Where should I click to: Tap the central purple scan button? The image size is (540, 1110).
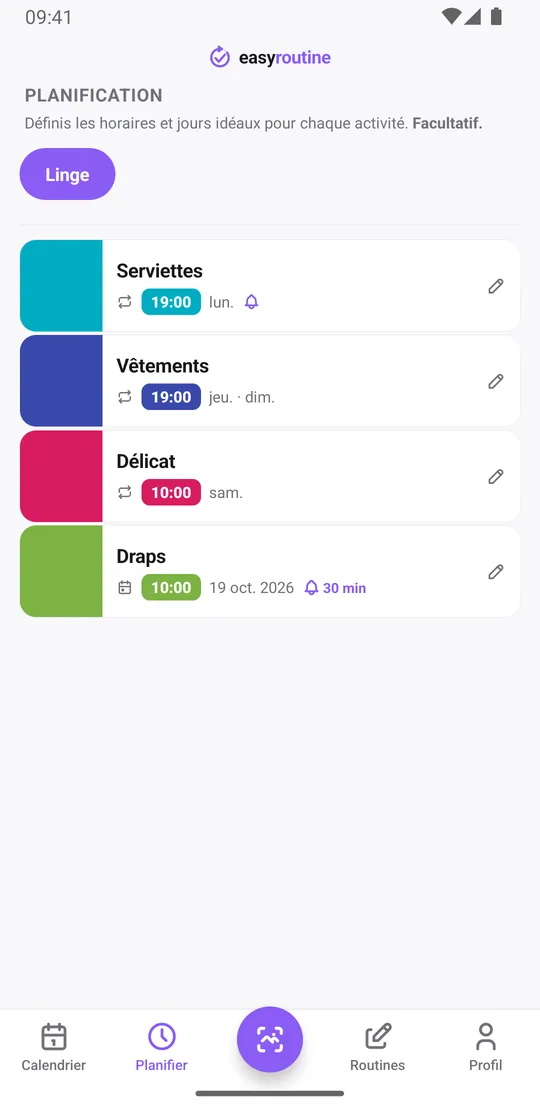pos(270,1039)
